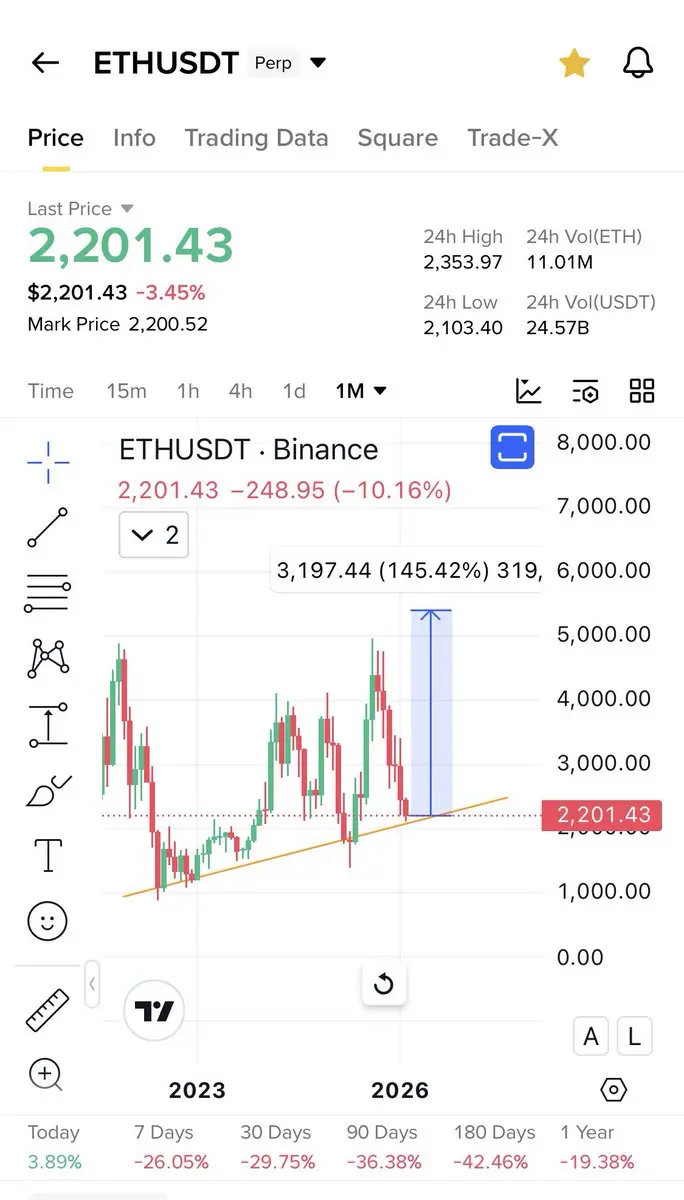Viewport: 684px width, 1200px height.
Task: Open the ETHUSDT pair selector dropdown
Action: click(318, 63)
